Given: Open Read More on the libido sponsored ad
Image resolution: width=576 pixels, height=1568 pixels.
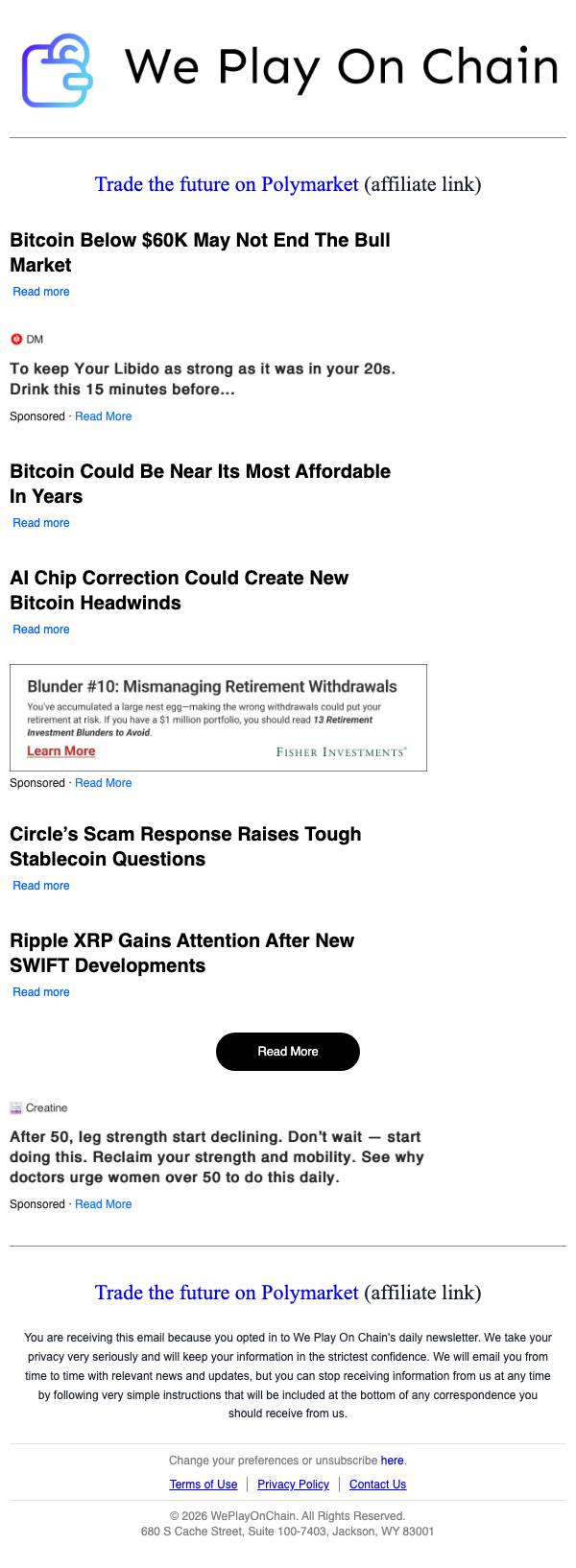Looking at the screenshot, I should tap(104, 416).
